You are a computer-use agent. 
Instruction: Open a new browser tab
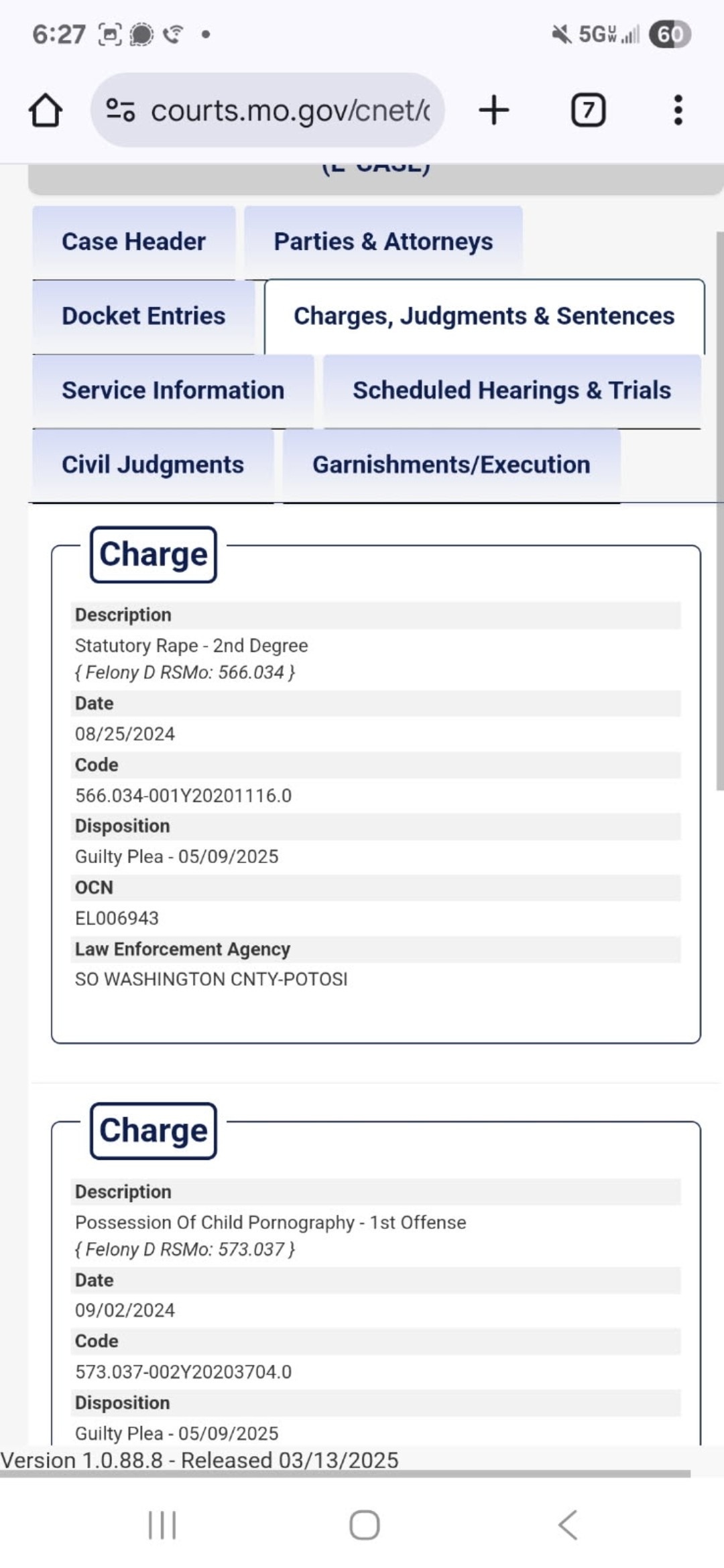494,110
